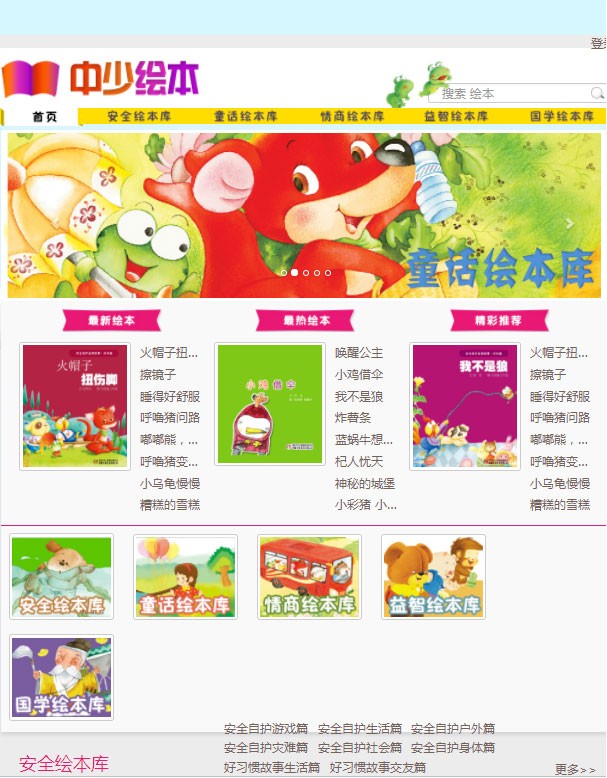Open the 安全绘本库 tab
Viewport: 607px width, 778px height.
[x=139, y=117]
